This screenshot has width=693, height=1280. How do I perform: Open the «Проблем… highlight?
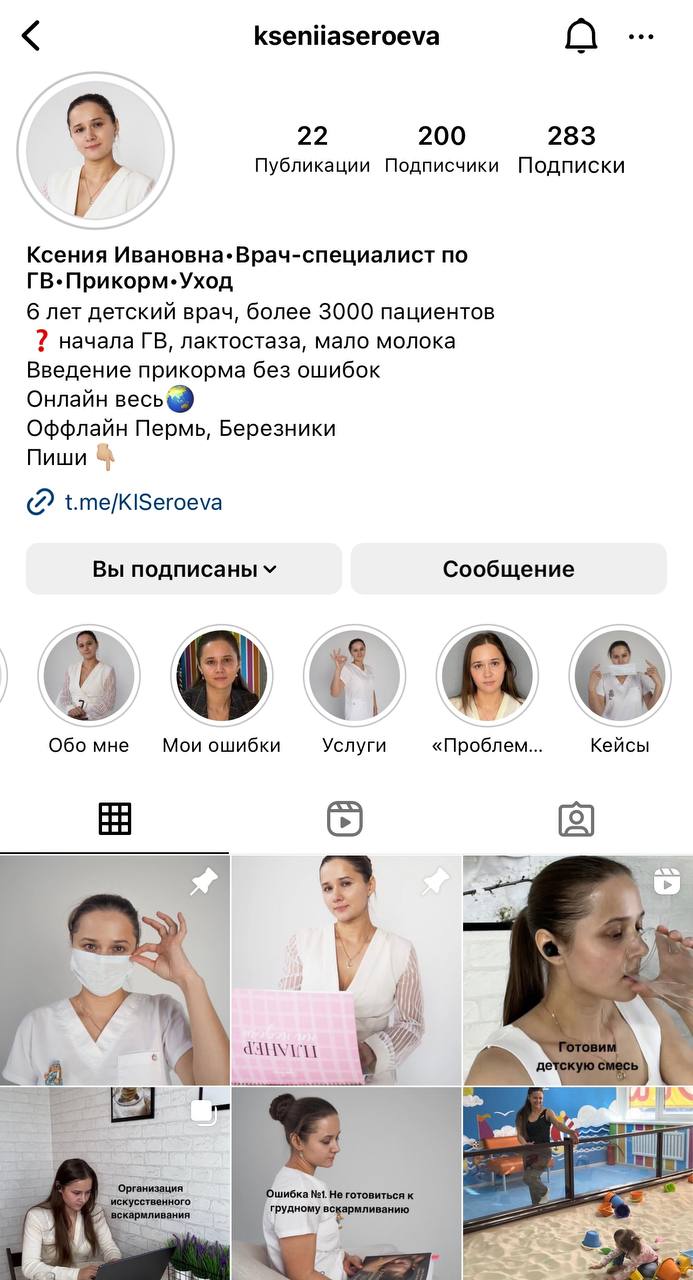[x=487, y=676]
